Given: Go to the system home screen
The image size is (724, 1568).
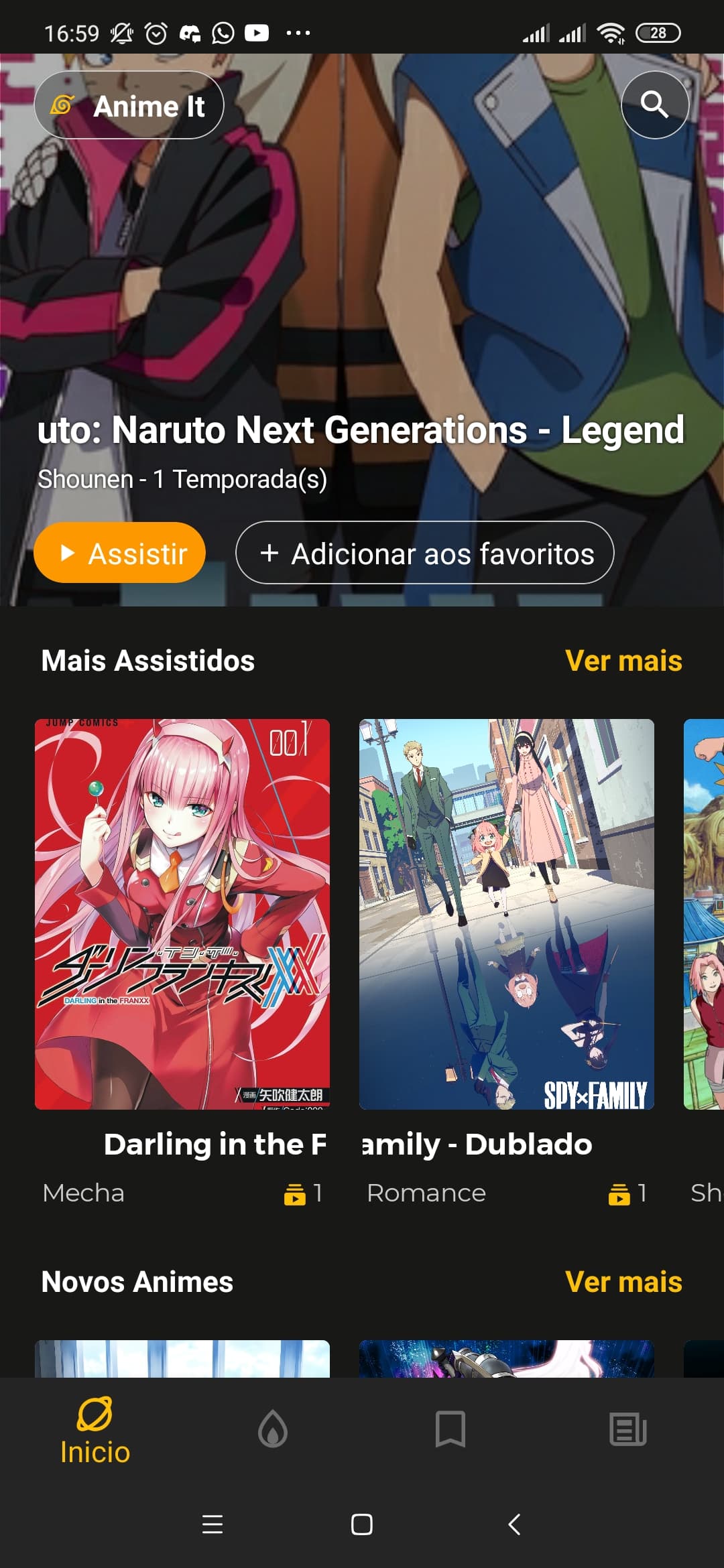Looking at the screenshot, I should [x=362, y=1524].
